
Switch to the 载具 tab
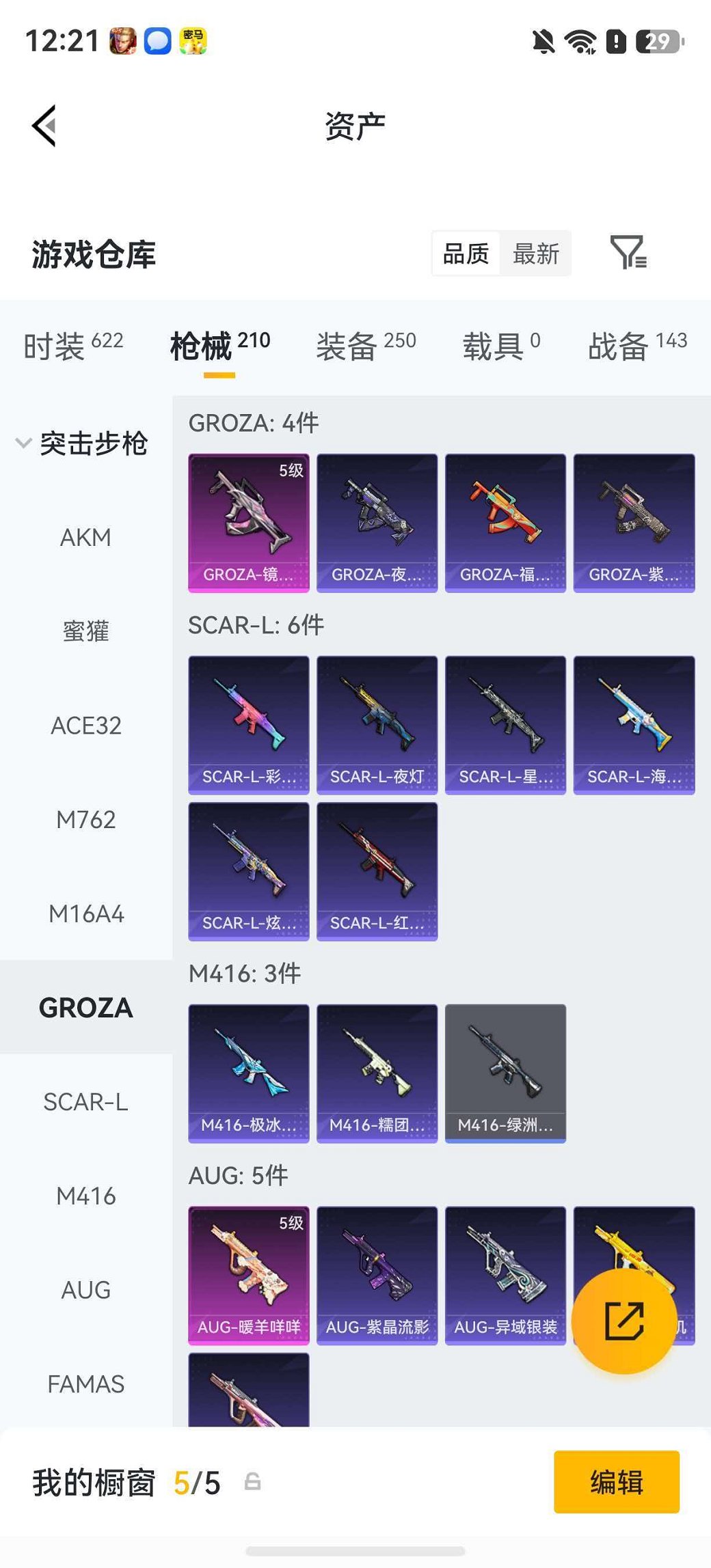[501, 346]
